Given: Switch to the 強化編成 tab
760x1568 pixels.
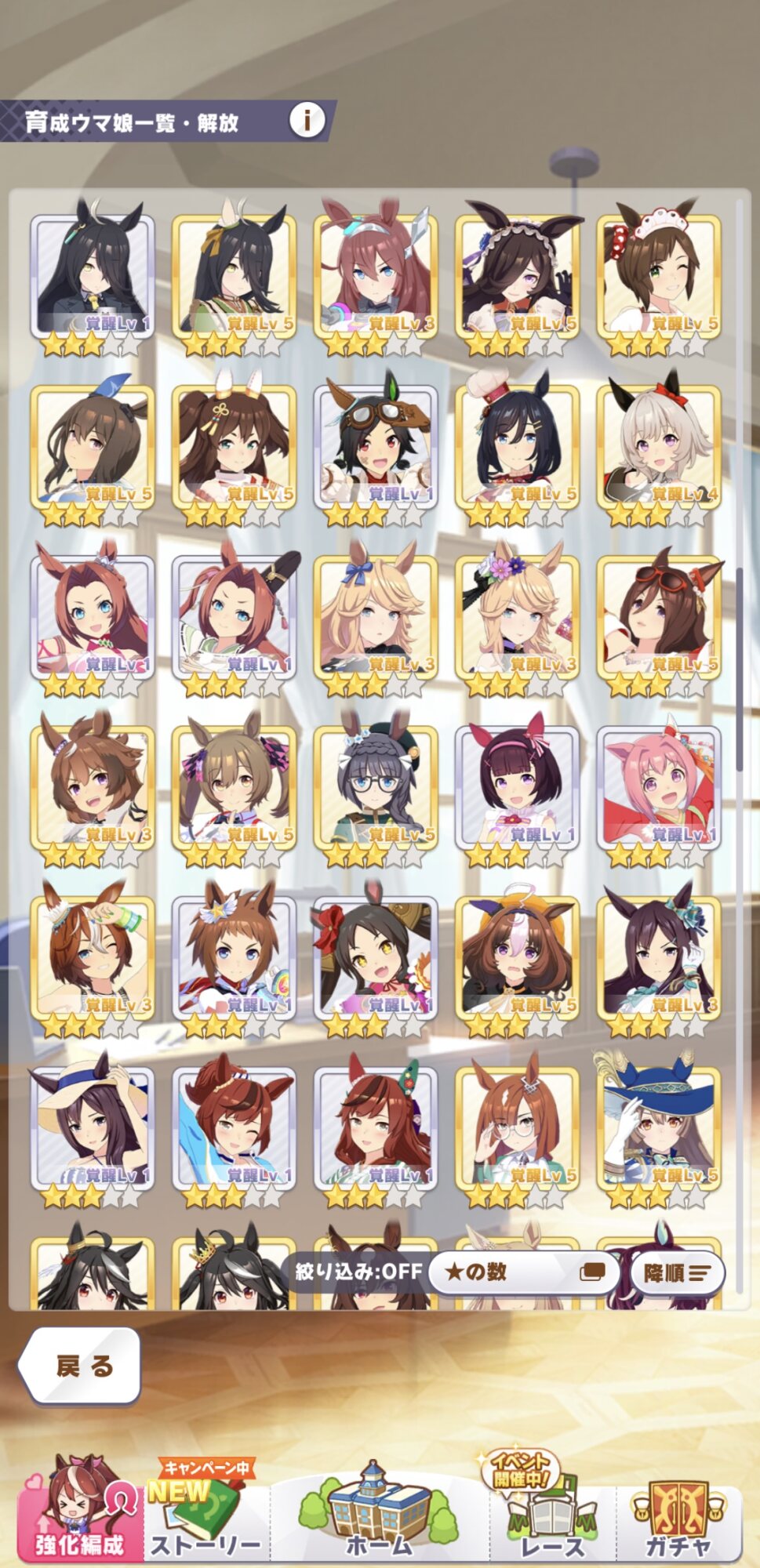Looking at the screenshot, I should tap(80, 1508).
